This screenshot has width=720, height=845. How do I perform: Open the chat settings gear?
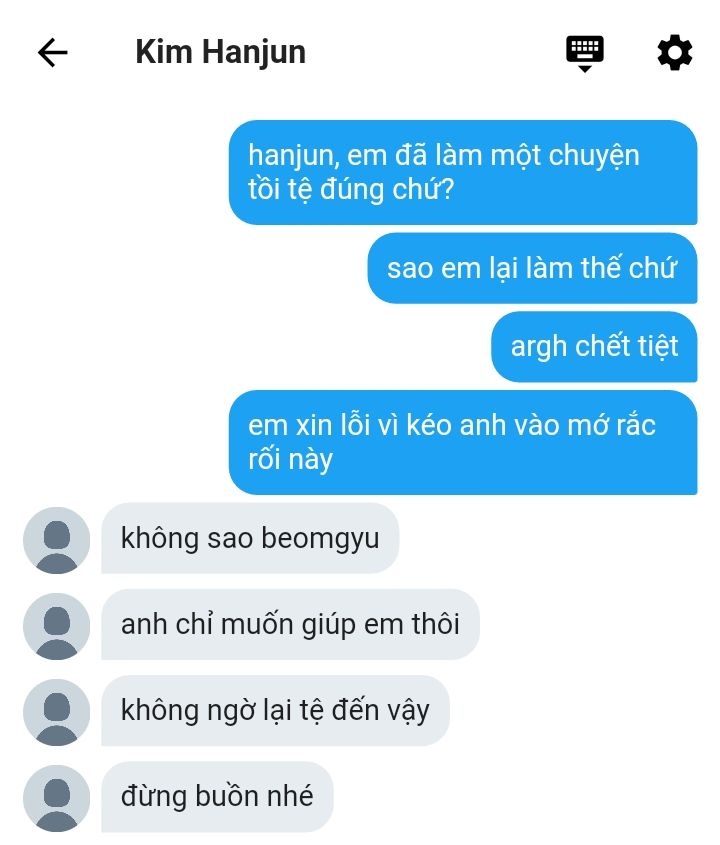[x=675, y=53]
